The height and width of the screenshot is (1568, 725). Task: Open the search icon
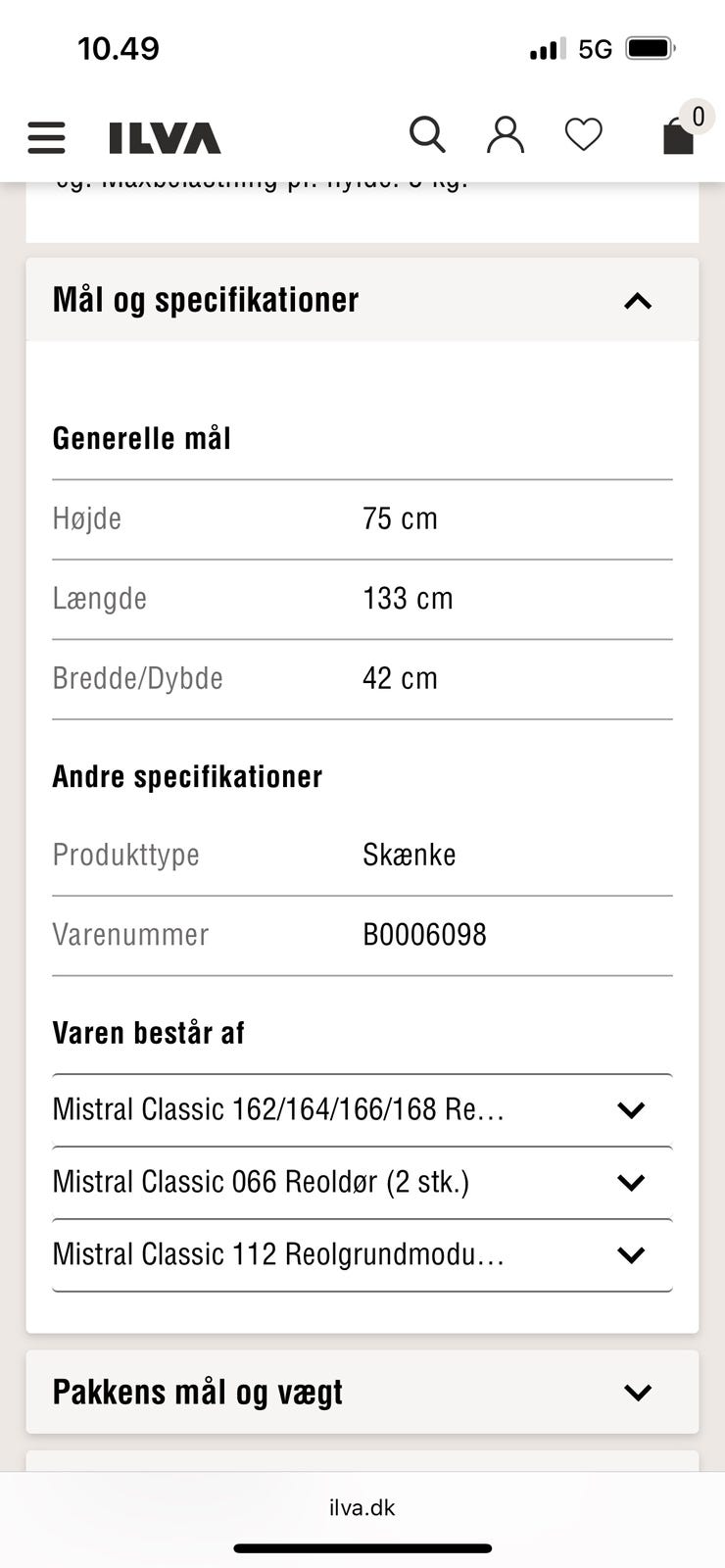[427, 134]
